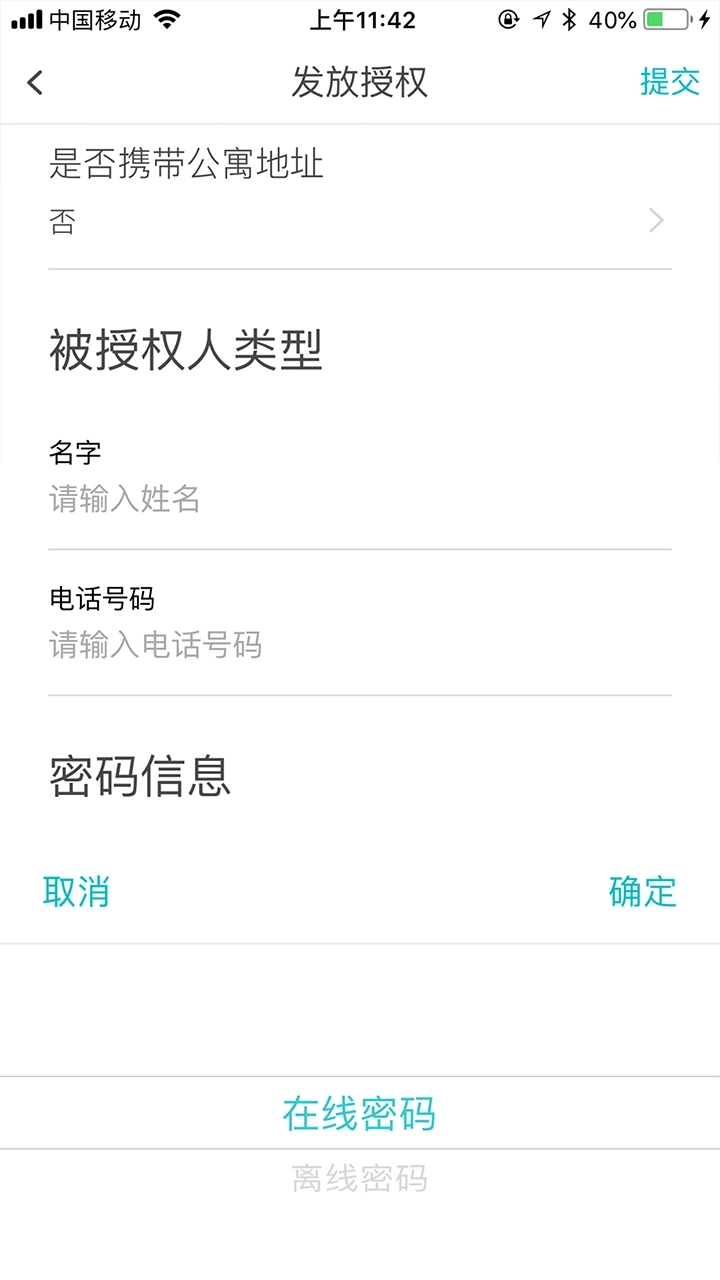
Task: Confirm the picker with 确定
Action: point(643,891)
